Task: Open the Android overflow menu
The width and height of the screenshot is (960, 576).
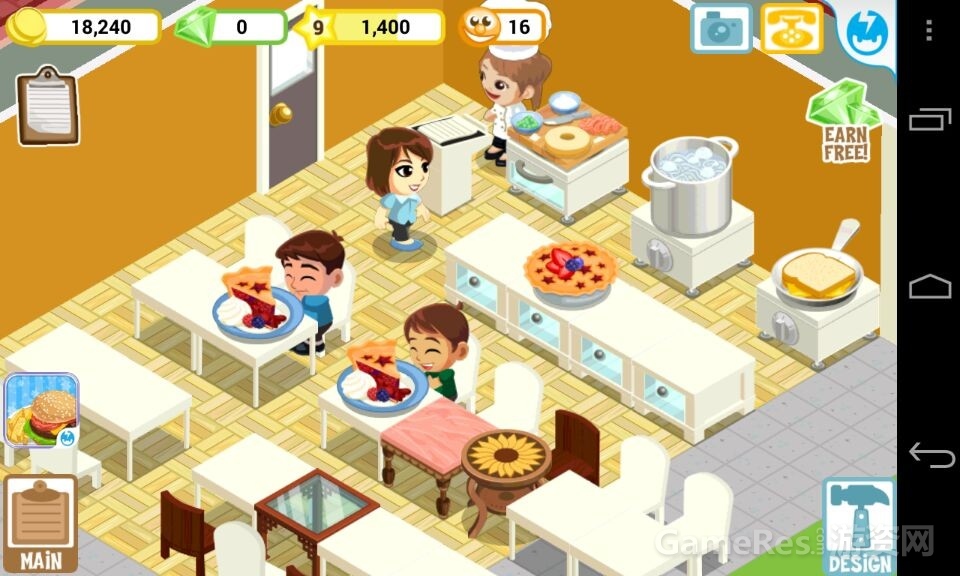Action: click(x=929, y=31)
